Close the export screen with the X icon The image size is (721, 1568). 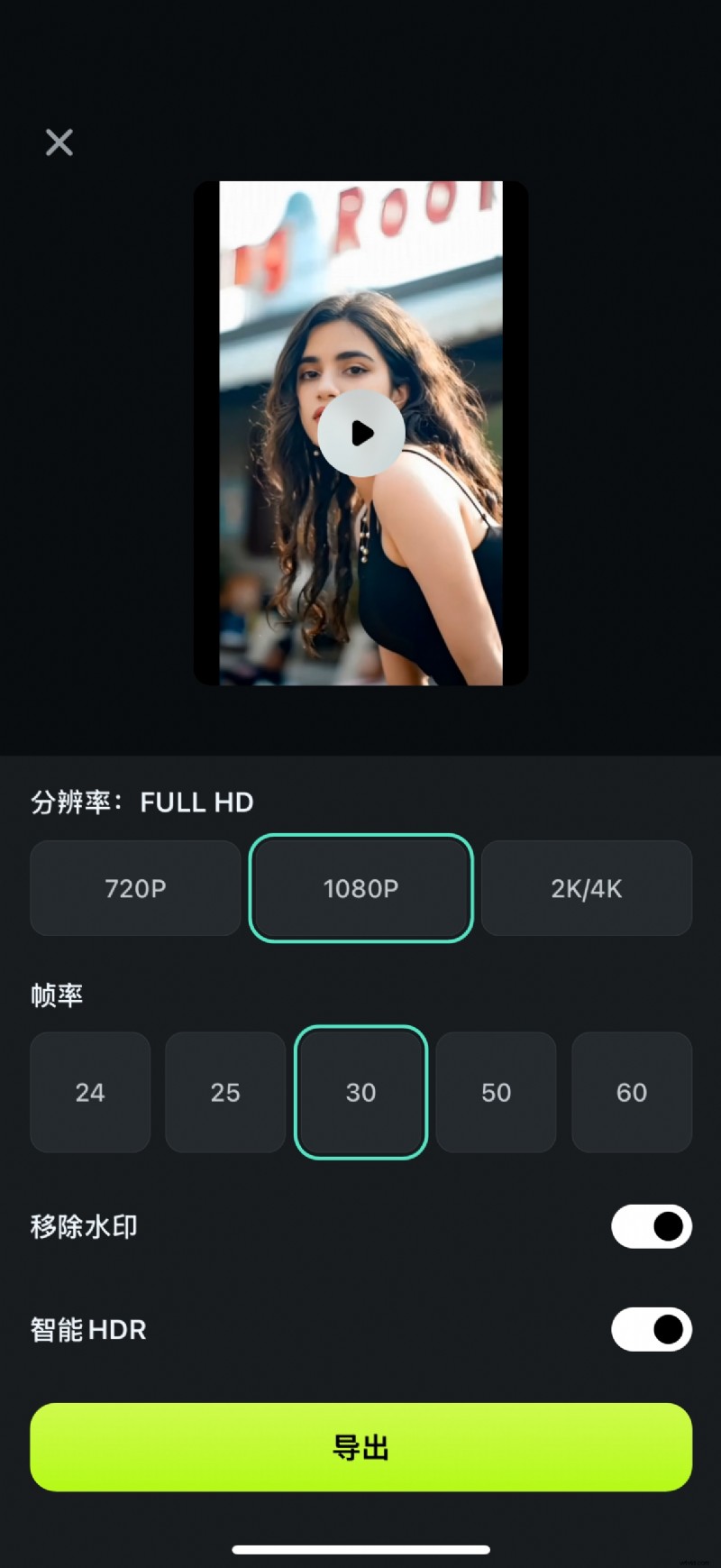click(x=58, y=142)
